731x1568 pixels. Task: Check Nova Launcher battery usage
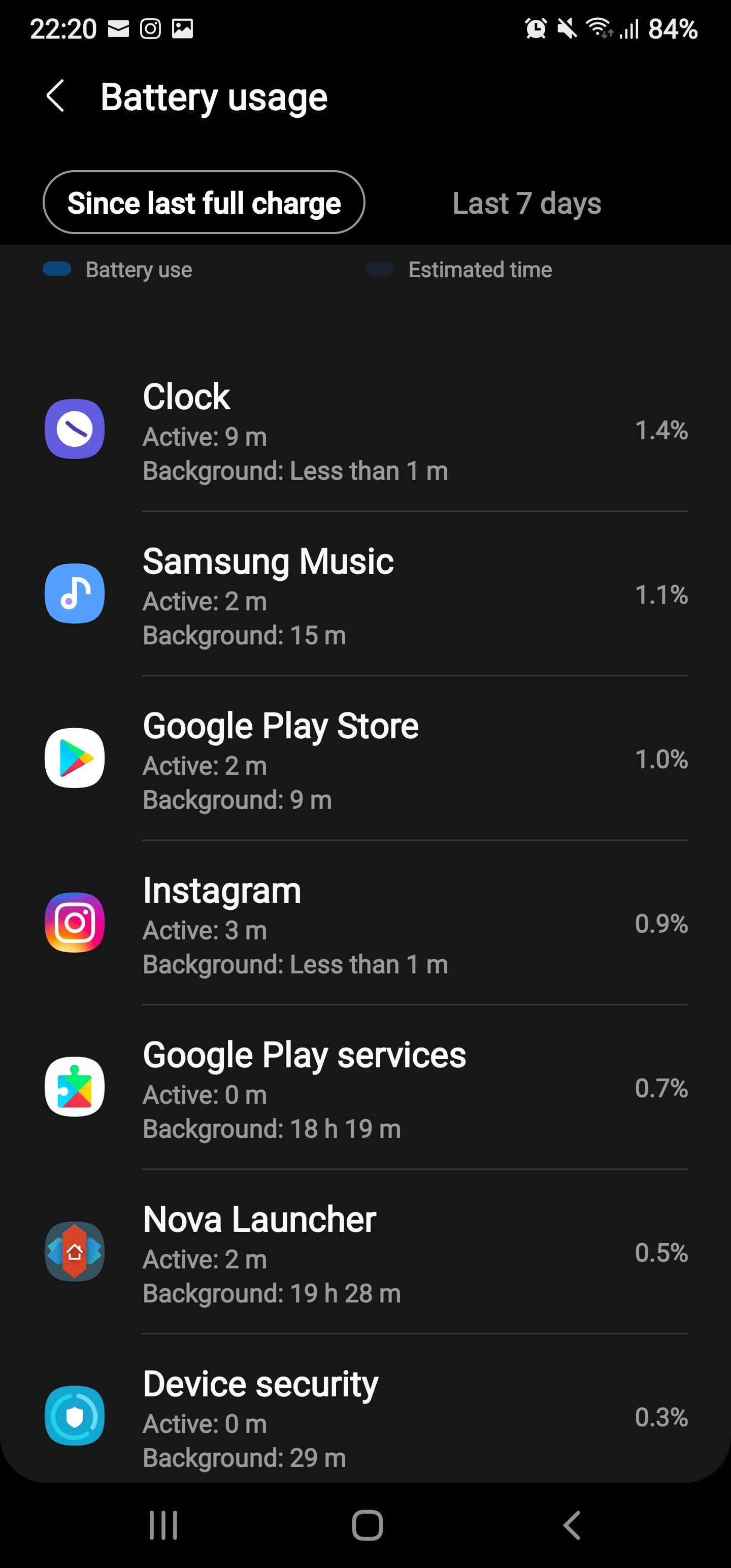coord(365,1252)
